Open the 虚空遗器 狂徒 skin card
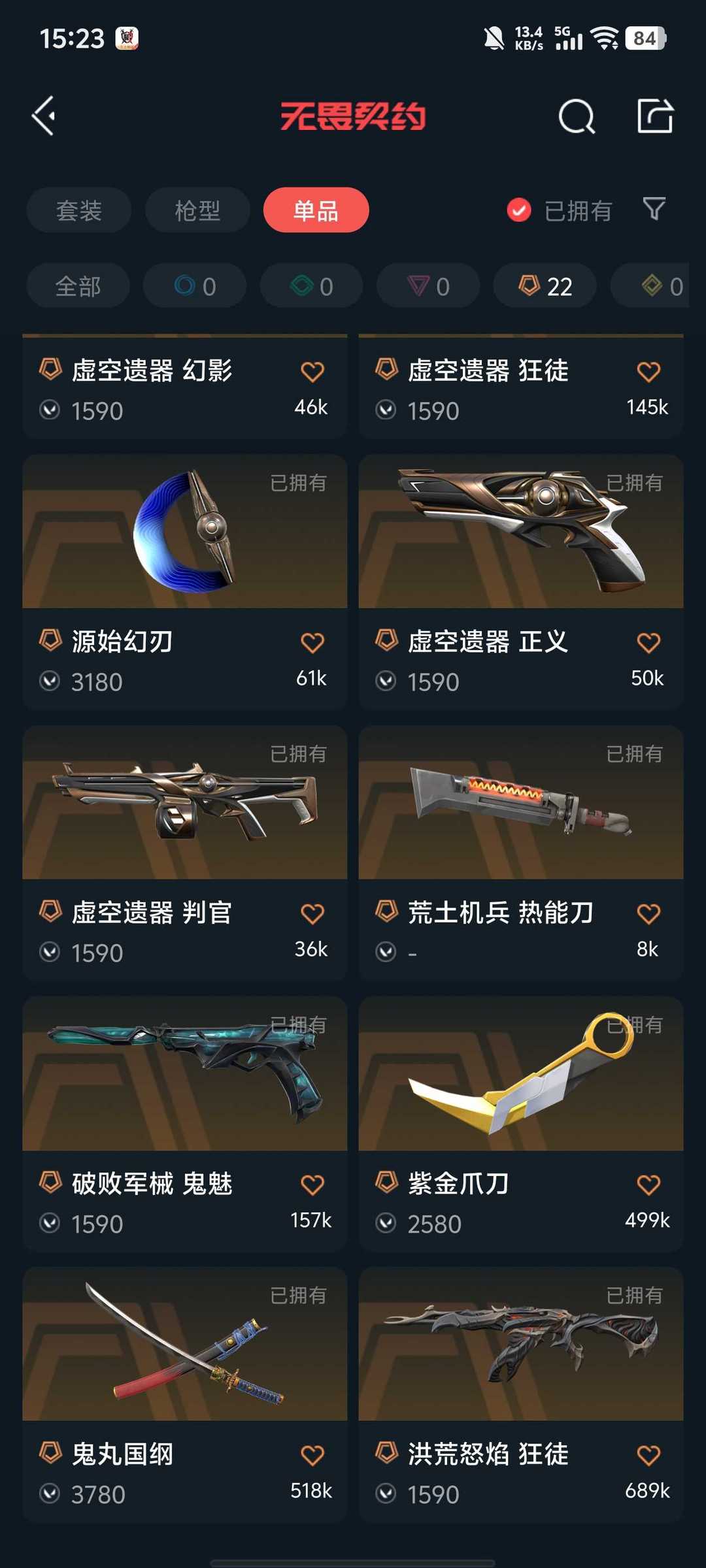 (521, 386)
